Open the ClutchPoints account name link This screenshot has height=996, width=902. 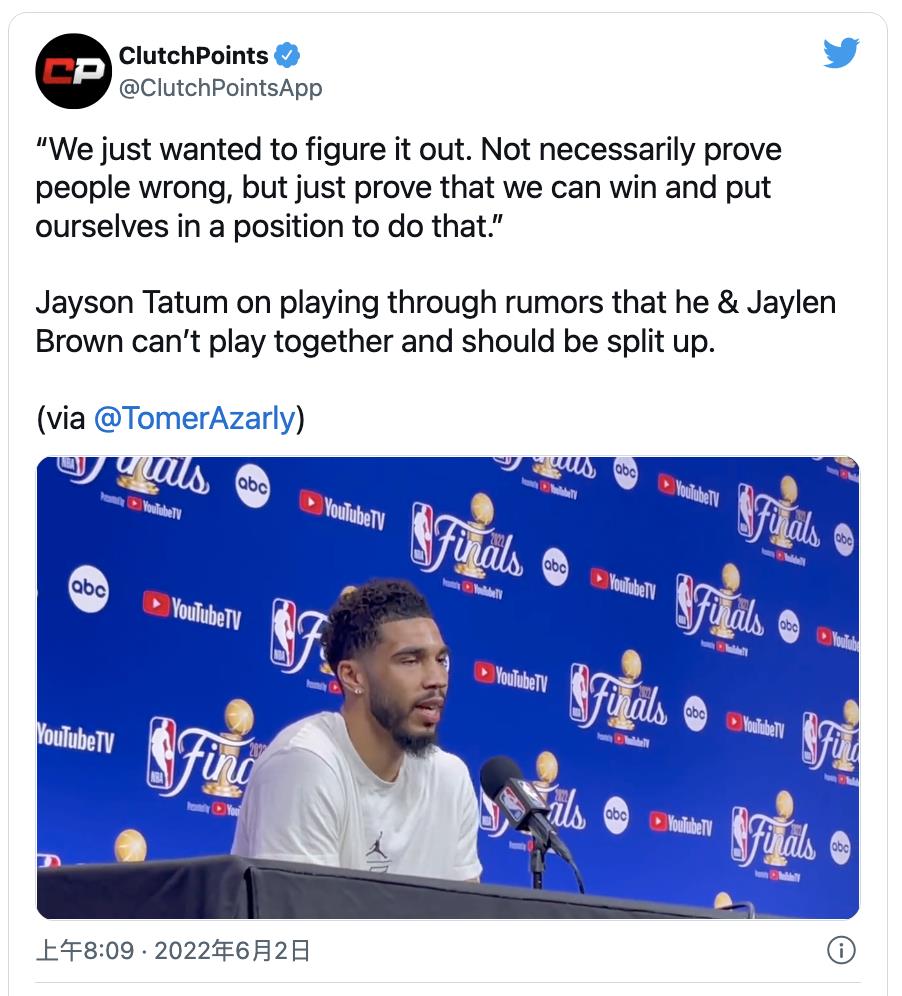pyautogui.click(x=193, y=56)
